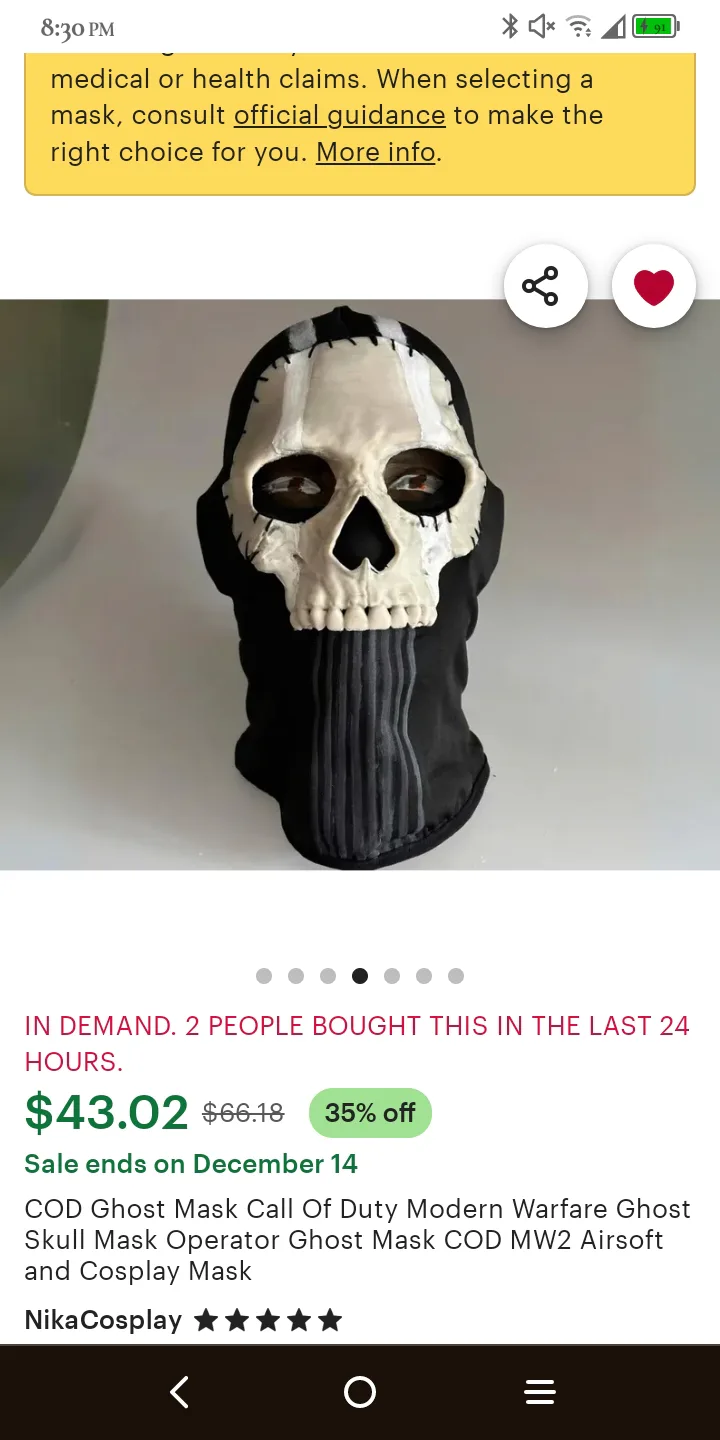Image resolution: width=720 pixels, height=1440 pixels.
Task: Open the NikaCosplay shop
Action: pos(103,1320)
